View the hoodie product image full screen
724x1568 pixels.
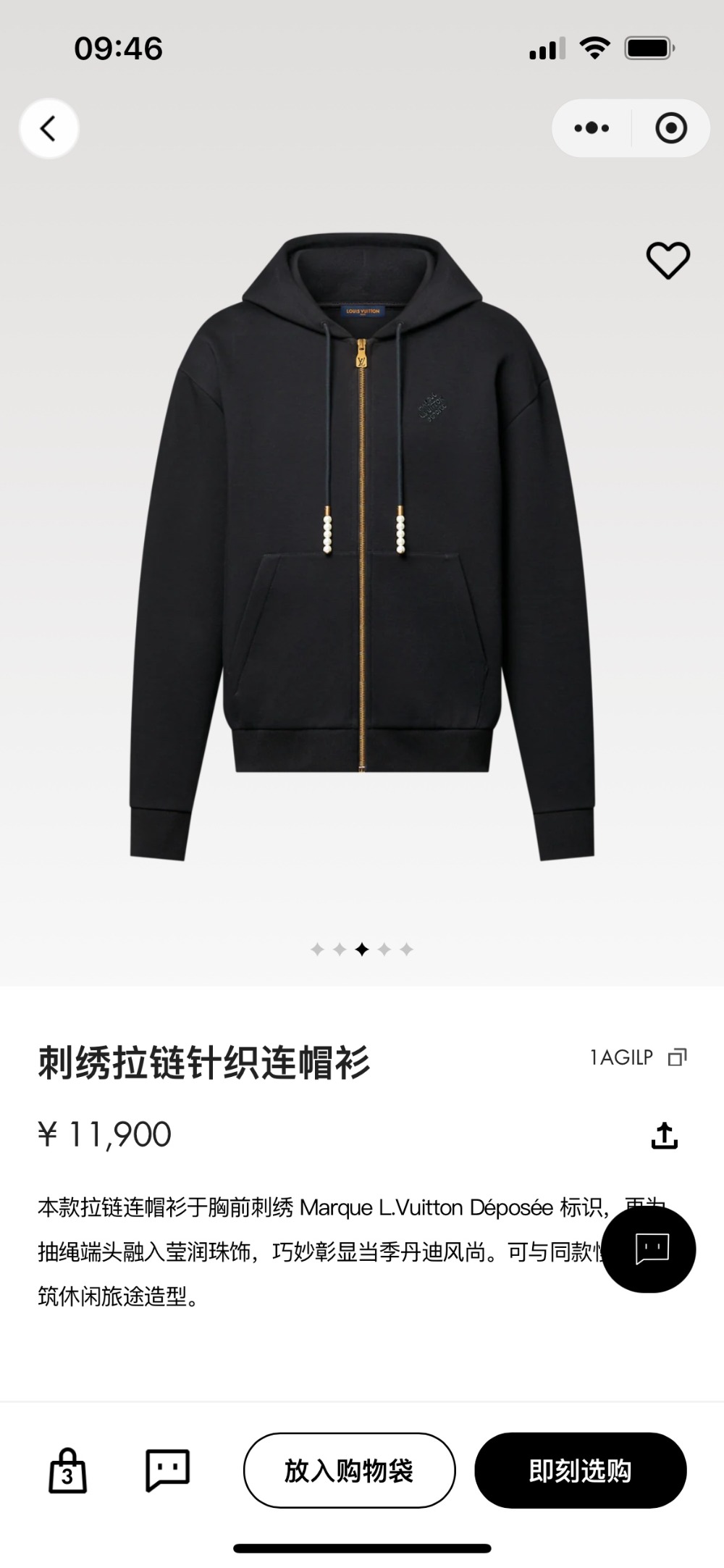tap(362, 550)
